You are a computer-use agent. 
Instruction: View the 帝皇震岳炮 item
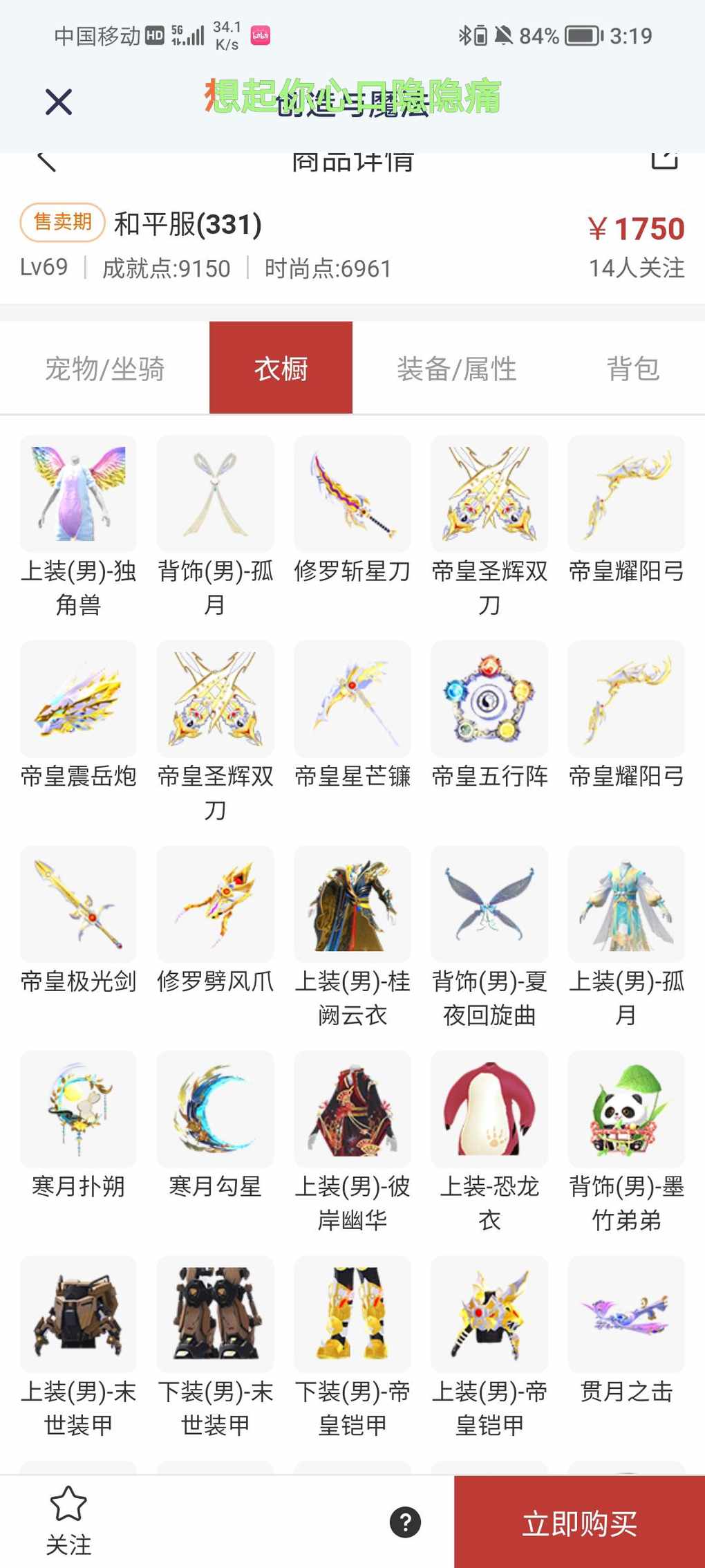point(78,699)
